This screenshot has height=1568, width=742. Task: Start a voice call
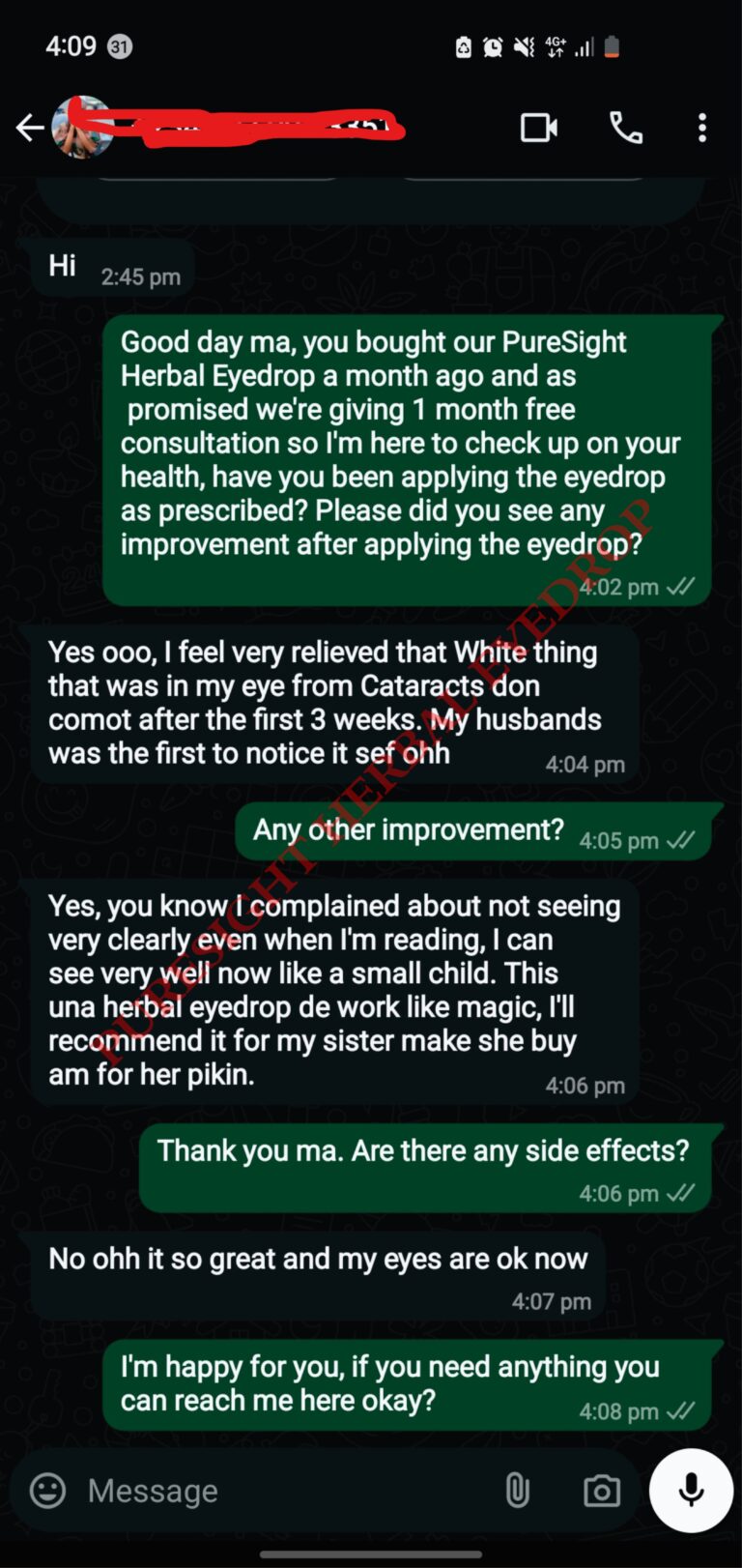click(625, 128)
